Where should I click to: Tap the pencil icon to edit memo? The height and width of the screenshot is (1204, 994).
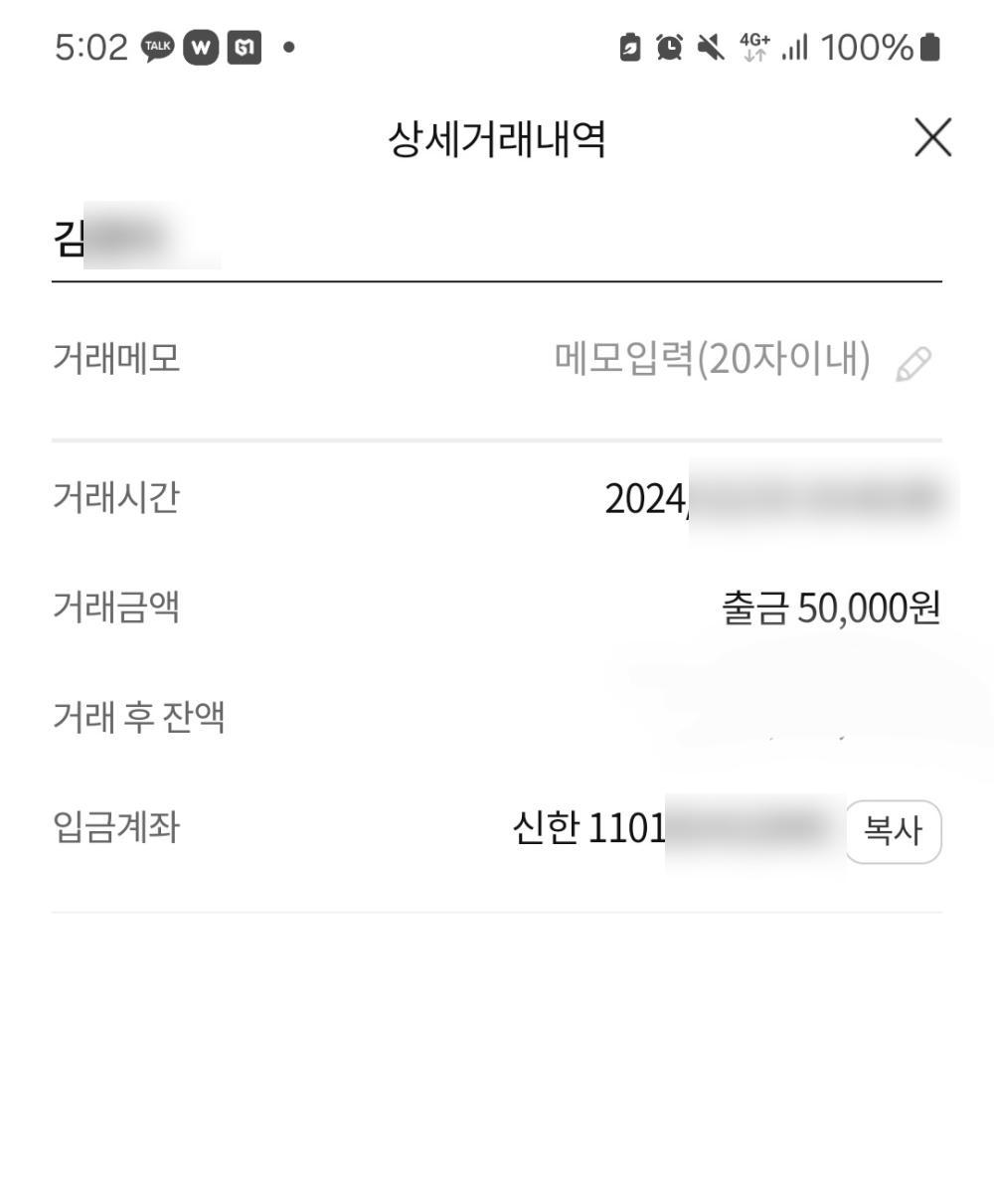[x=913, y=364]
